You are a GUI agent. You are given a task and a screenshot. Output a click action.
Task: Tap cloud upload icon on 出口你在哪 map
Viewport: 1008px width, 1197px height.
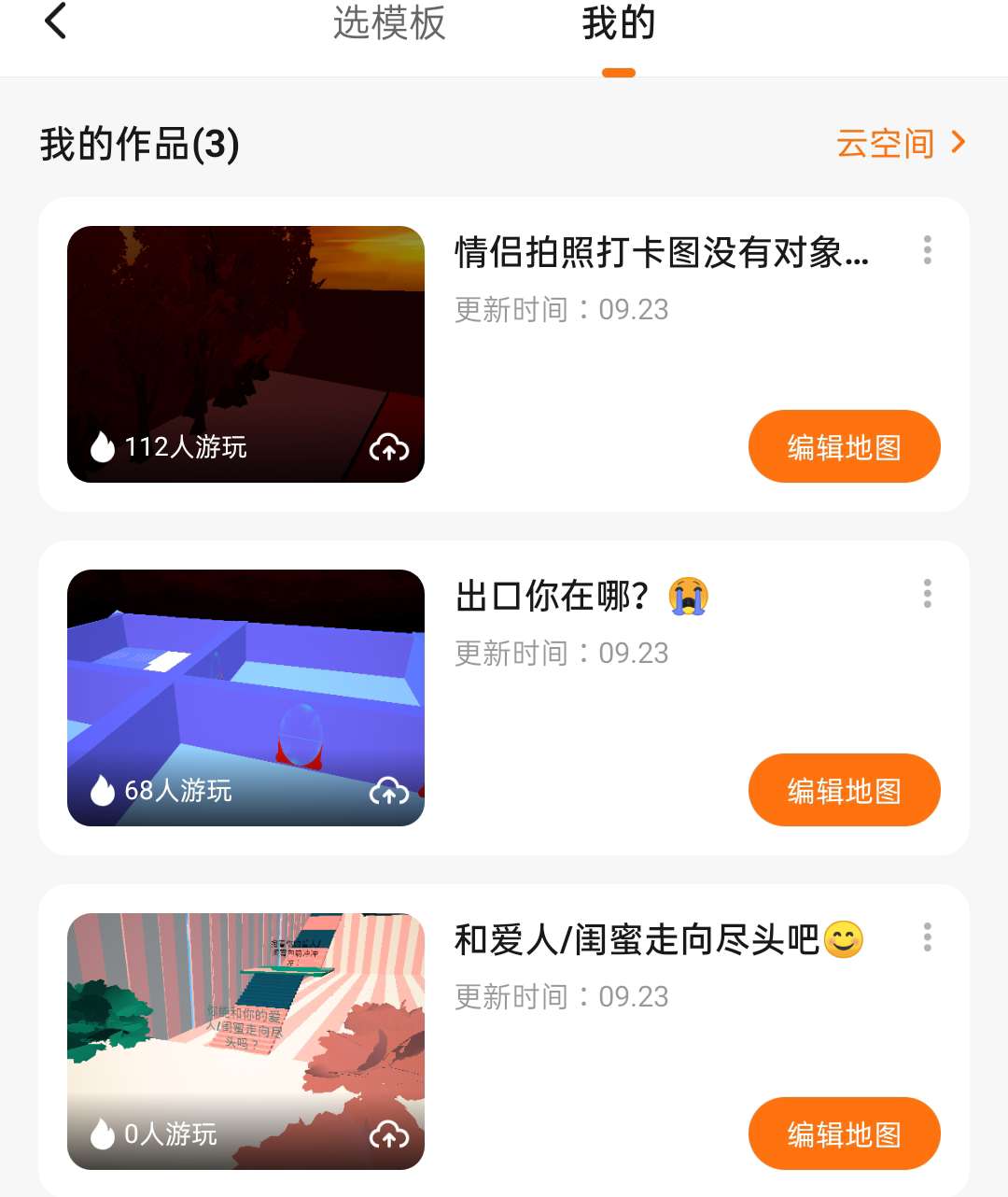point(389,792)
